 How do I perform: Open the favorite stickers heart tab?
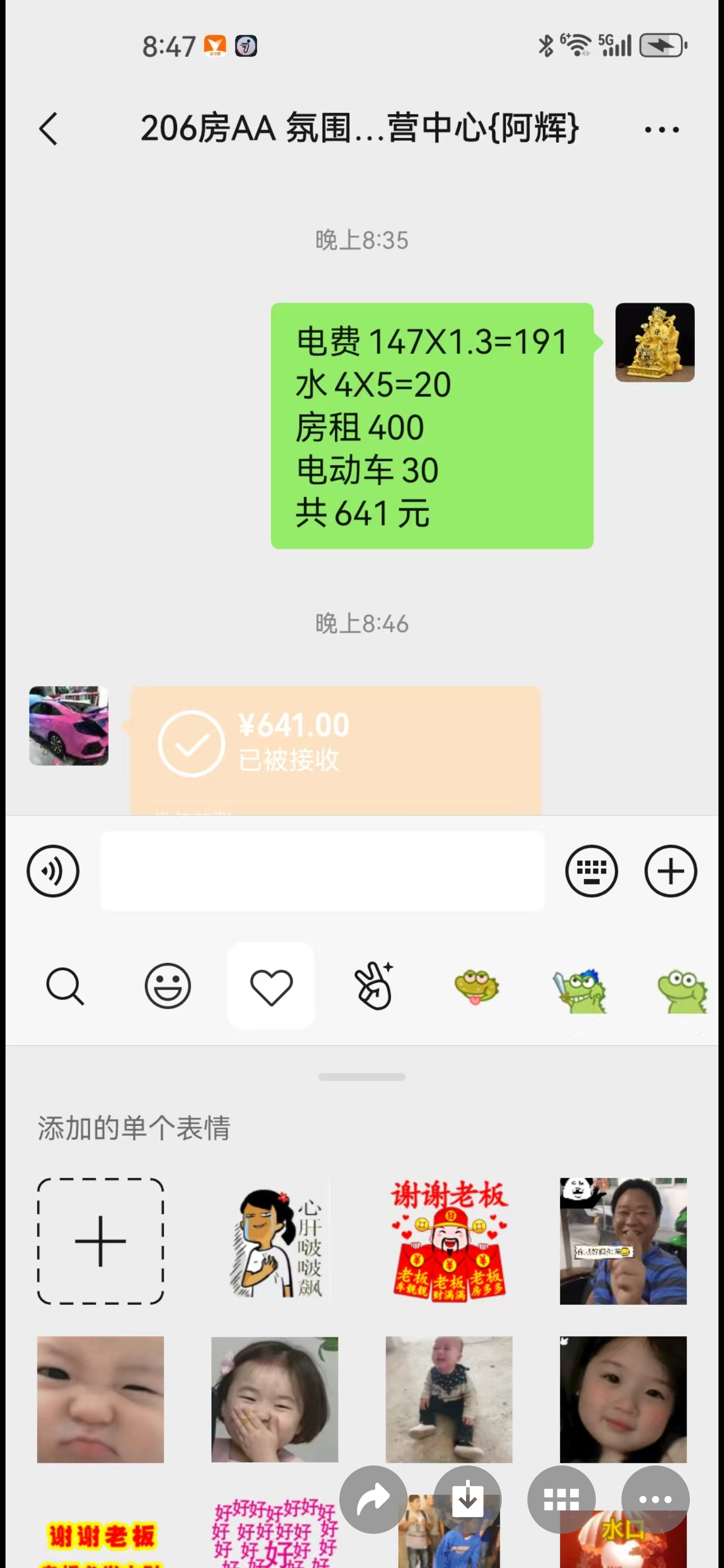click(271, 986)
